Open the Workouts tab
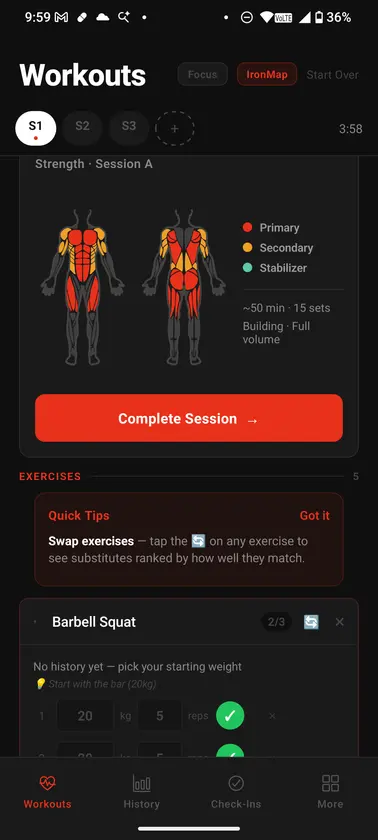The image size is (378, 840). point(47,792)
